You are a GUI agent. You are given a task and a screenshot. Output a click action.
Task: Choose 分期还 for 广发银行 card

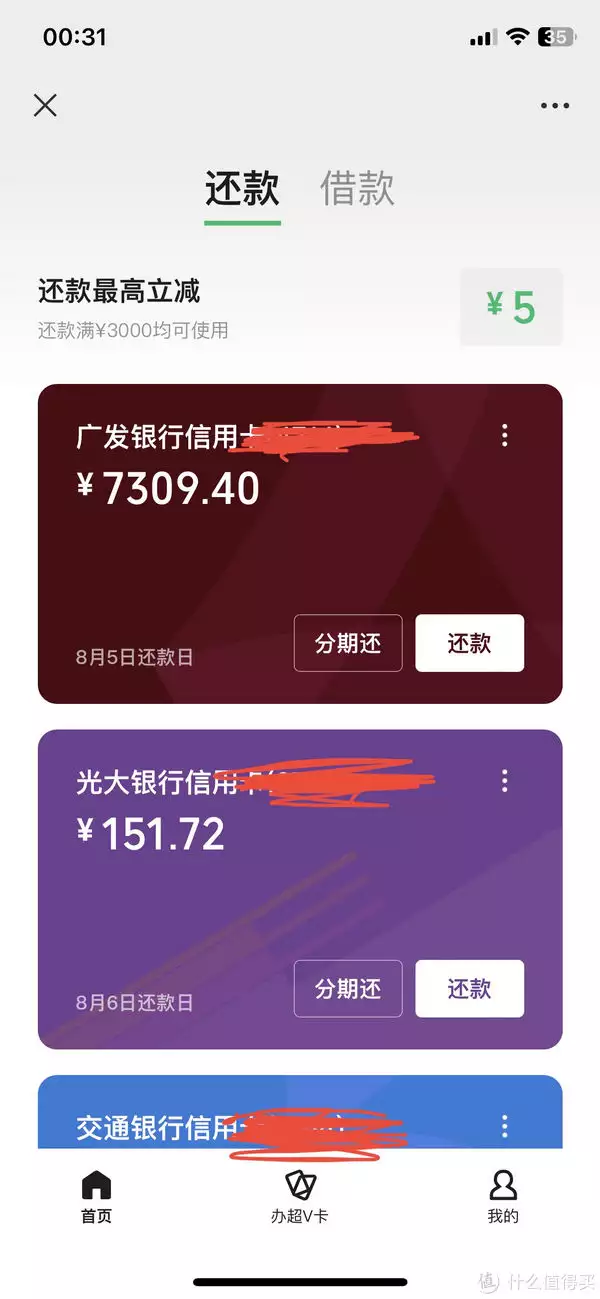coord(348,643)
